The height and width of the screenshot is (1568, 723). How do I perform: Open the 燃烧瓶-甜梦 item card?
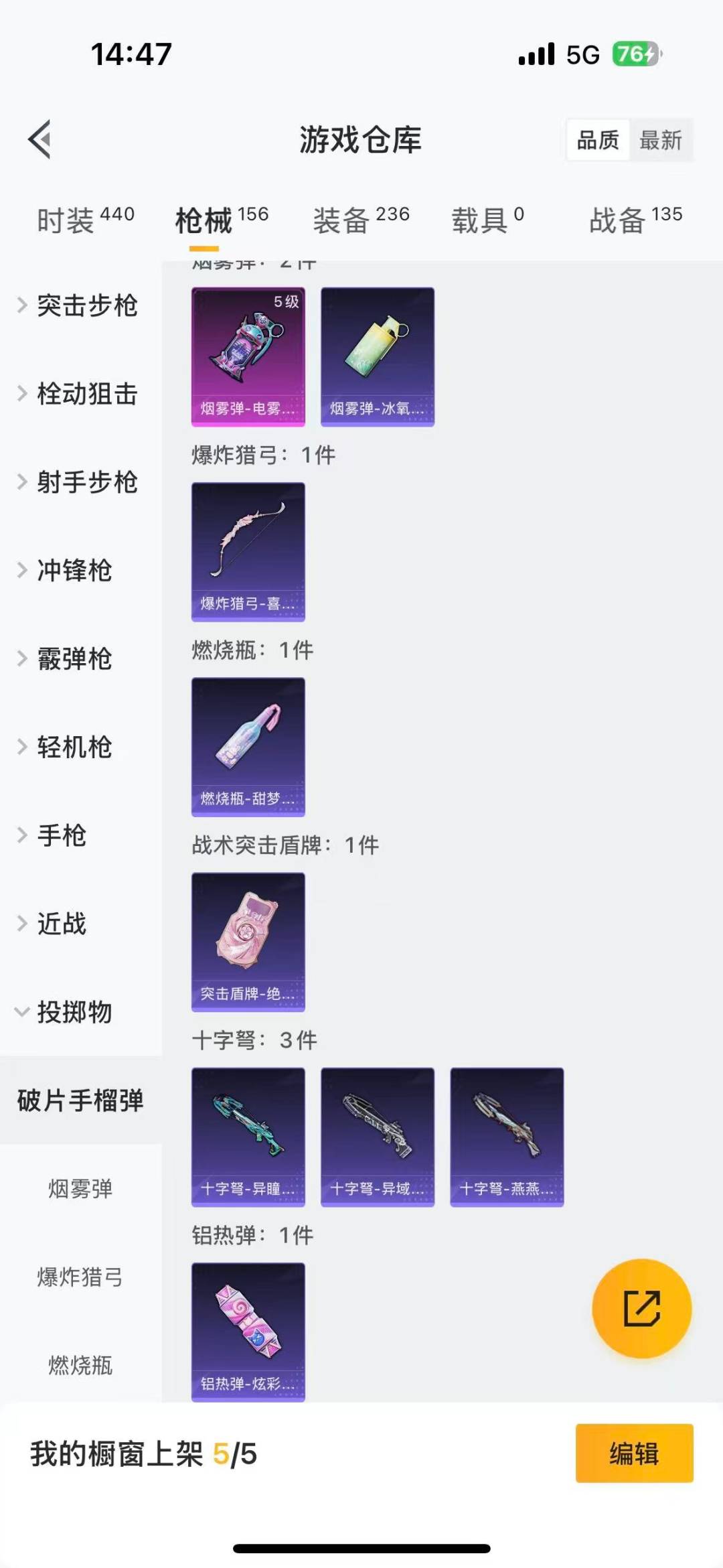coord(248,747)
